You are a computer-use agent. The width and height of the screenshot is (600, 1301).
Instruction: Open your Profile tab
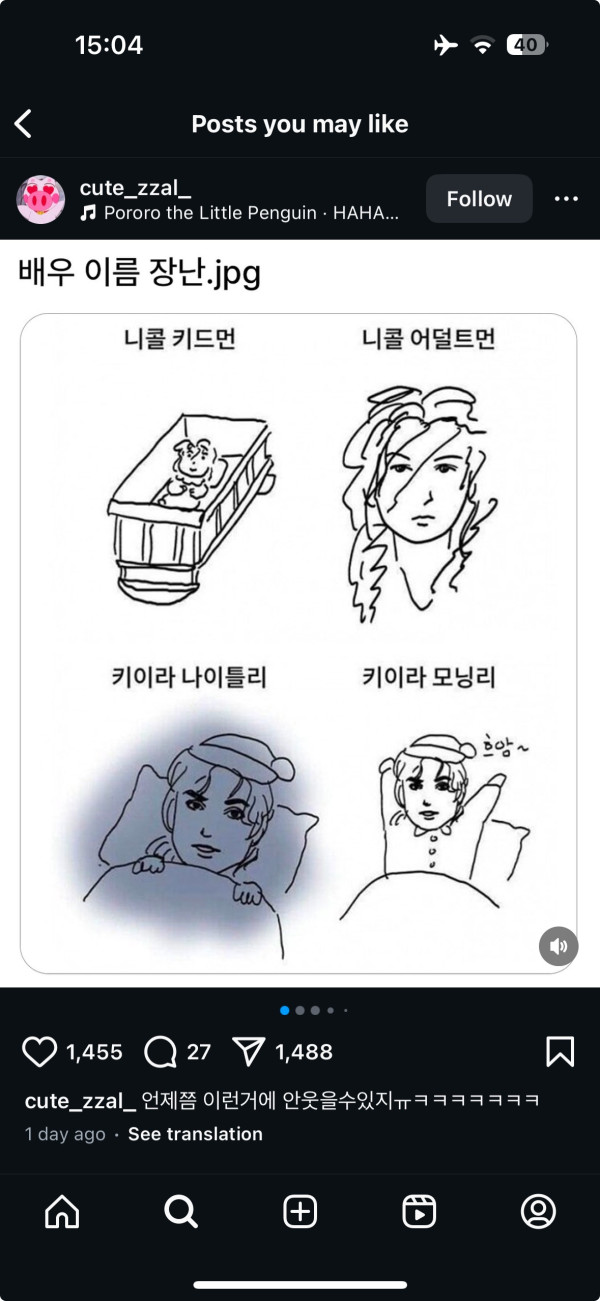click(x=538, y=1212)
